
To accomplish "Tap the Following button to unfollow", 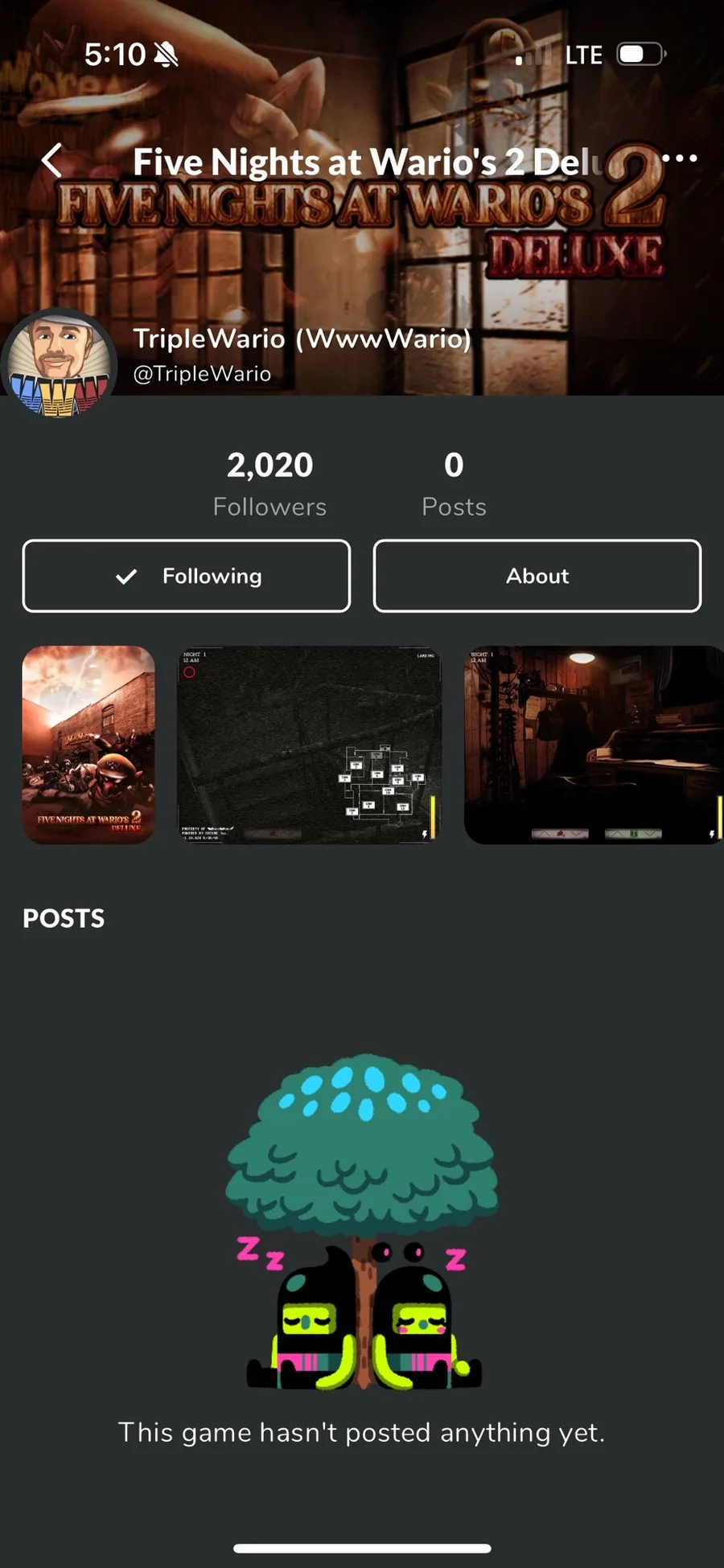I will pyautogui.click(x=187, y=576).
